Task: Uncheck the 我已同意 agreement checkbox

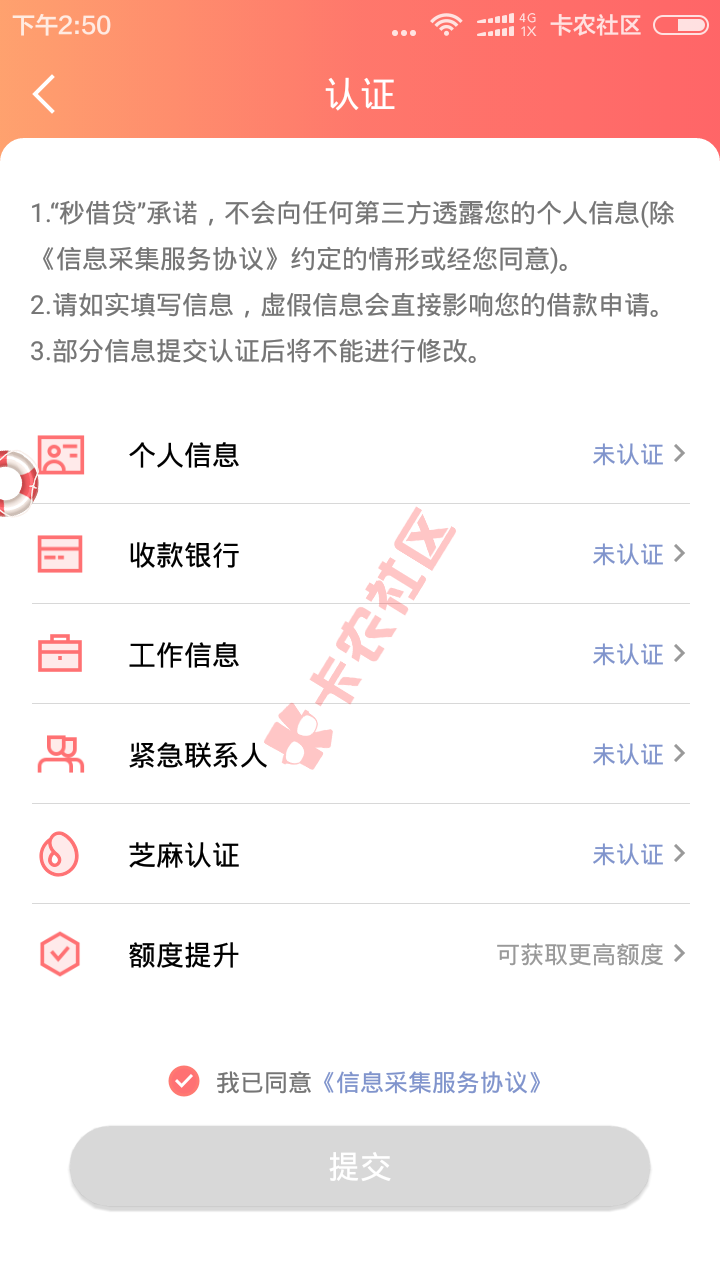Action: (x=184, y=1081)
